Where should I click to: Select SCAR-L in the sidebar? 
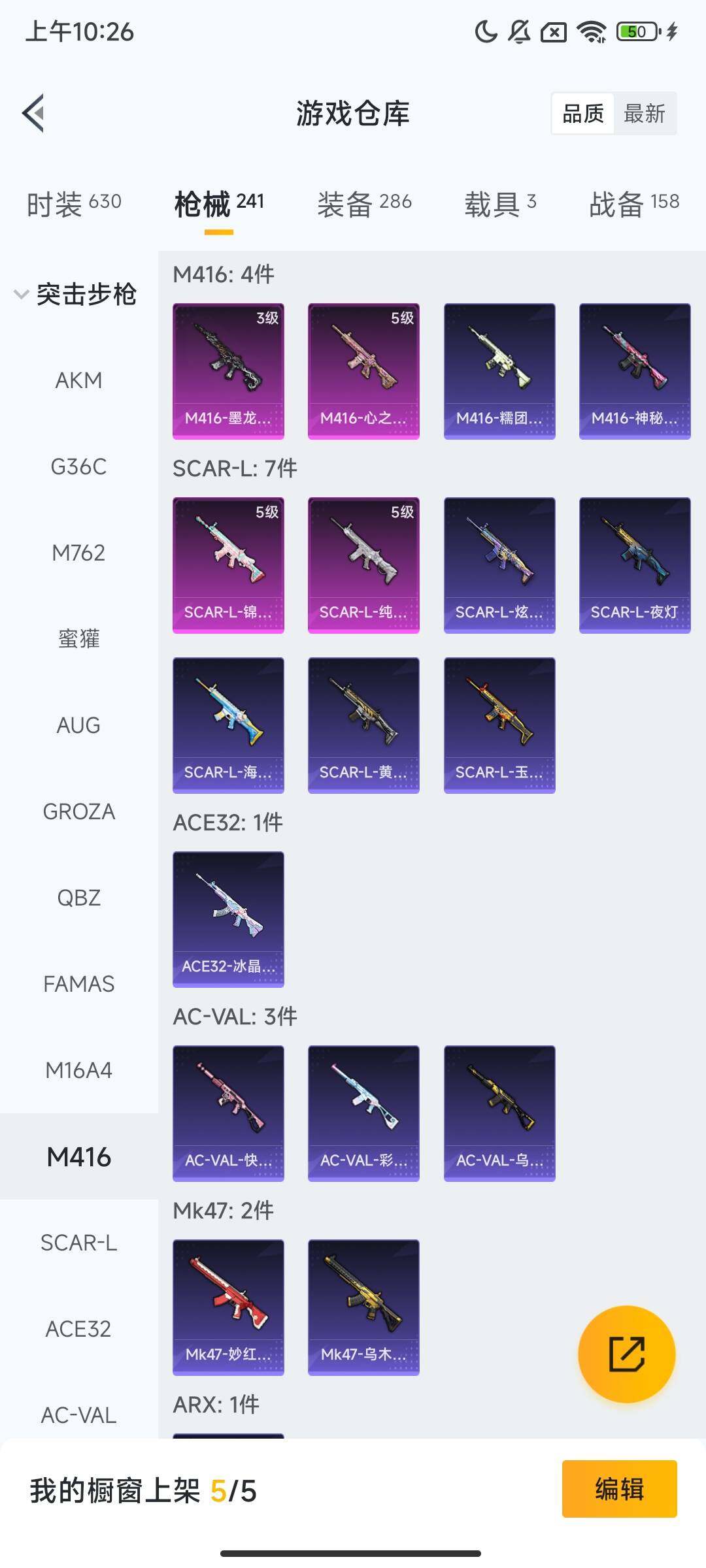pos(78,1243)
